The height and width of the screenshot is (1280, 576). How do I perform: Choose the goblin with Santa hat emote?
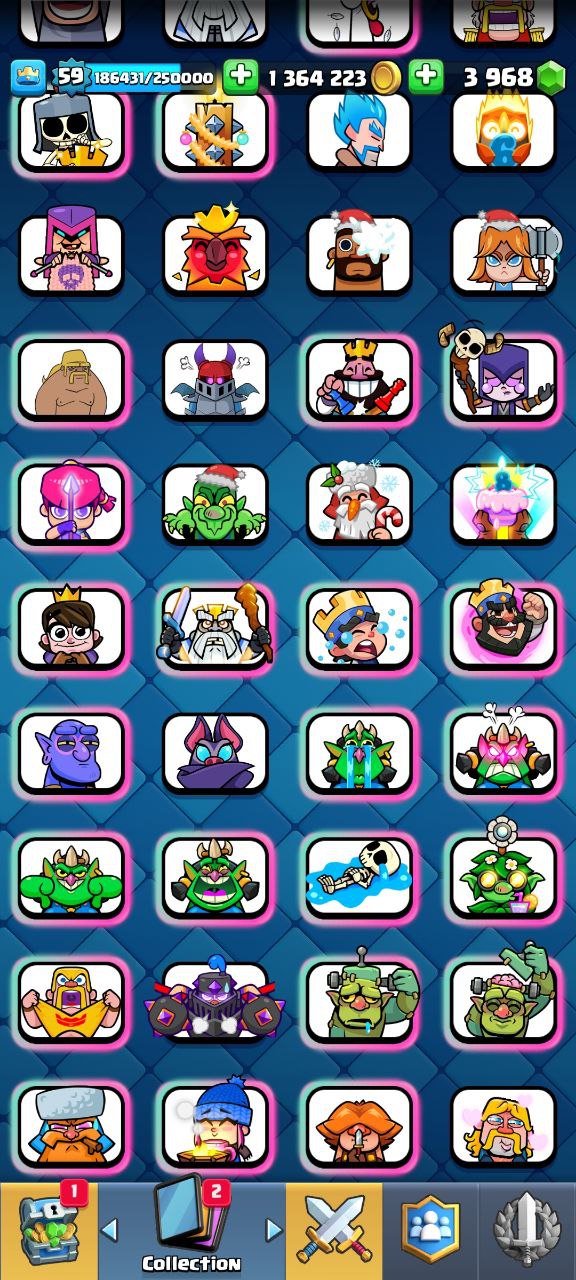(215, 503)
